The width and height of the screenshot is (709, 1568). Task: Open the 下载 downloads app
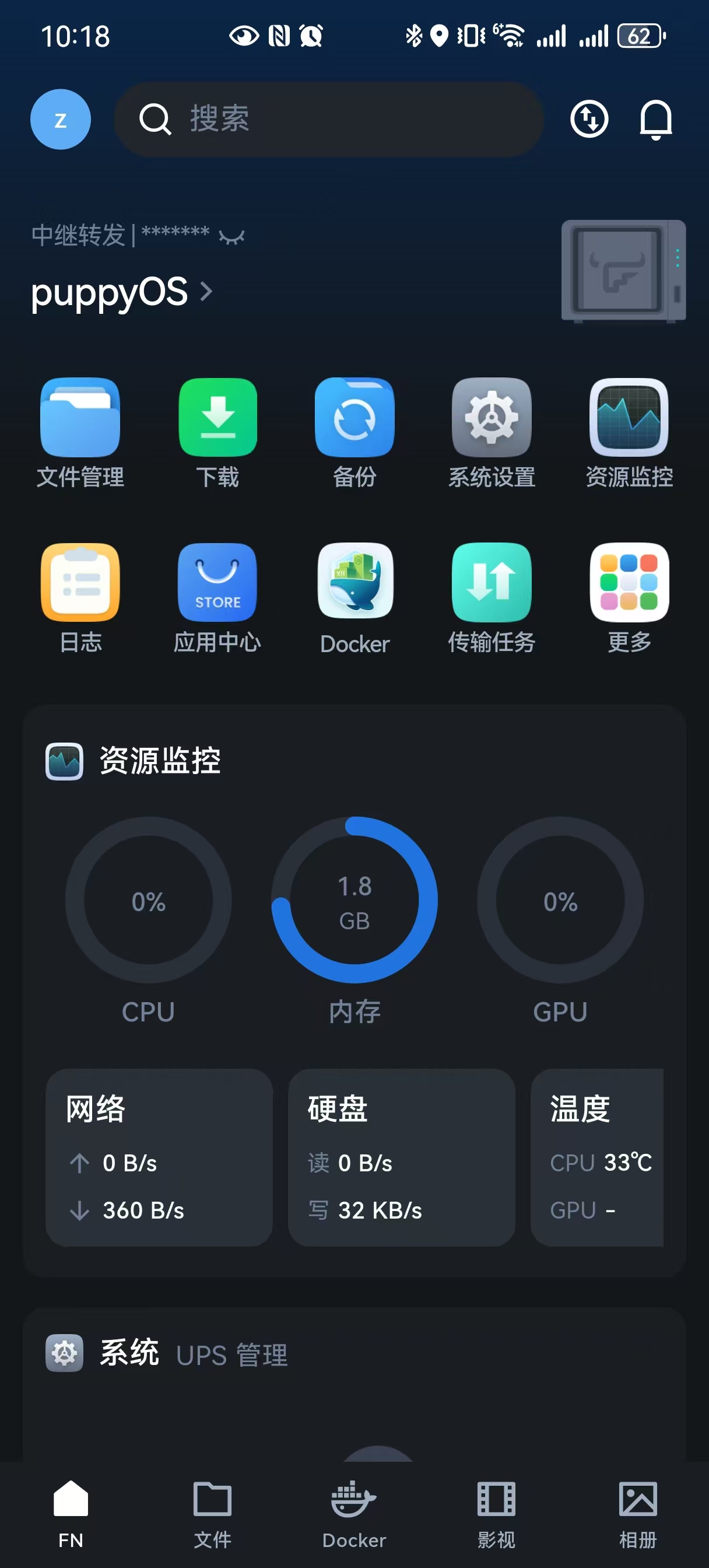[218, 418]
